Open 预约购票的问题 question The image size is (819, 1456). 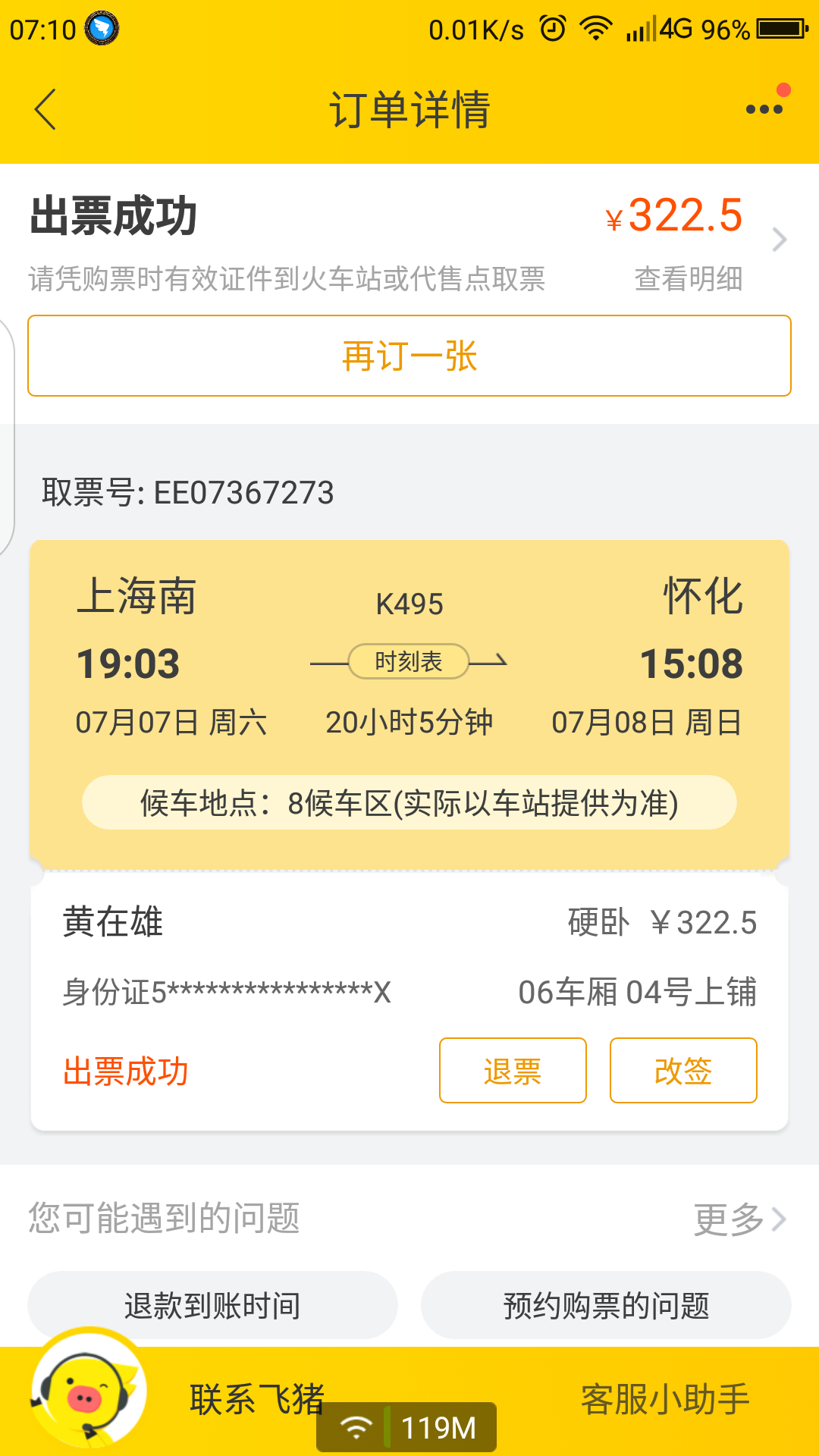pos(606,1306)
